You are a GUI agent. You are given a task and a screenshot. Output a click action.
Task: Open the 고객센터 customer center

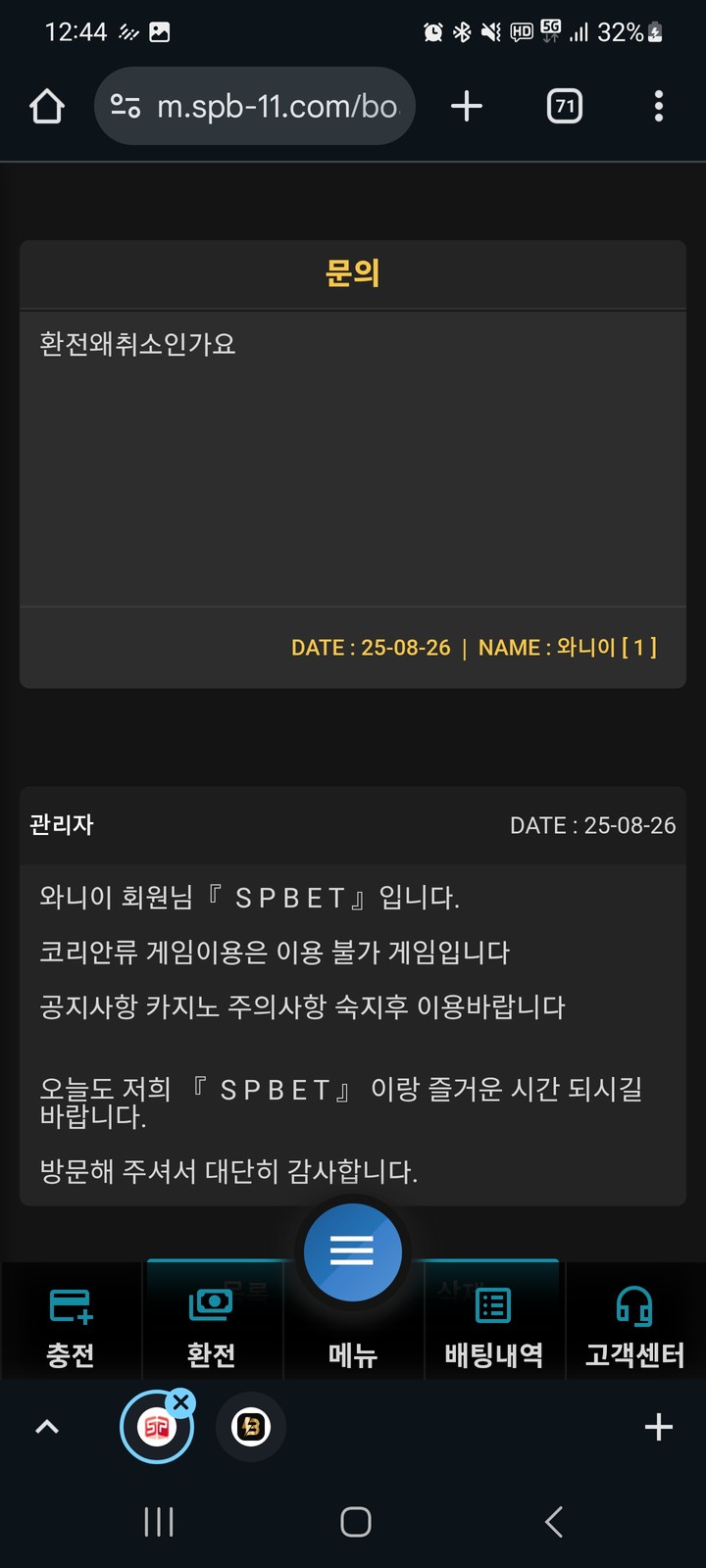[634, 1325]
